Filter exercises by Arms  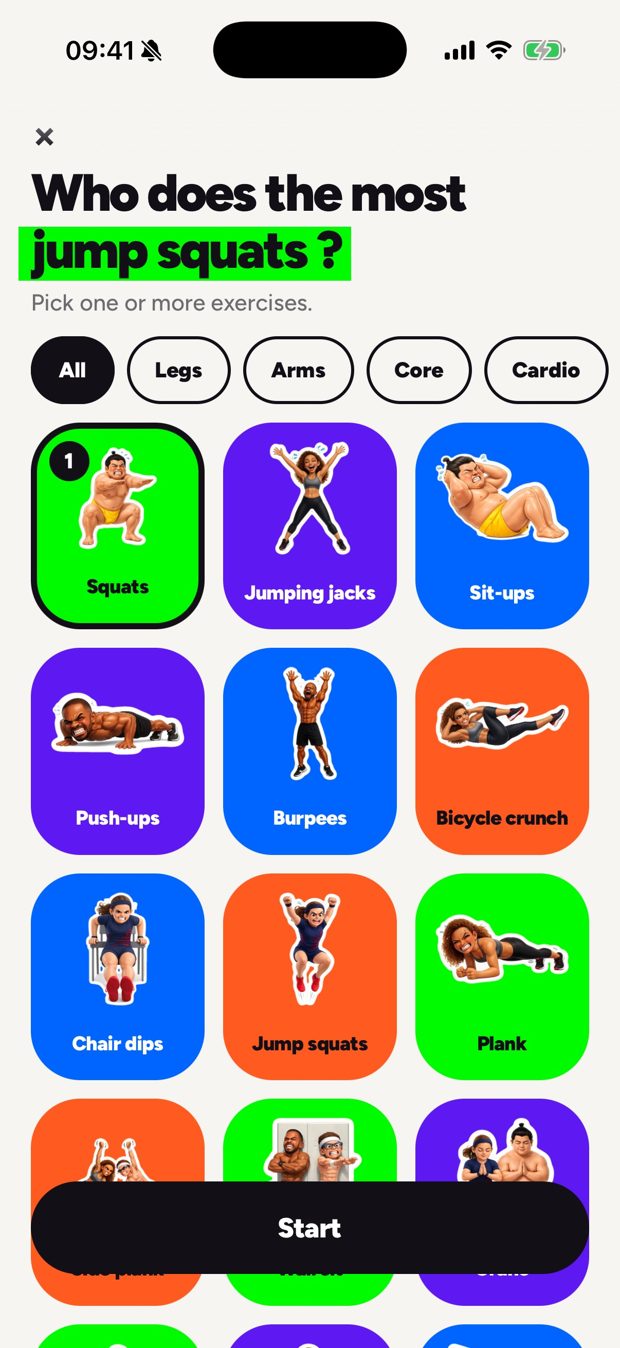pos(299,370)
